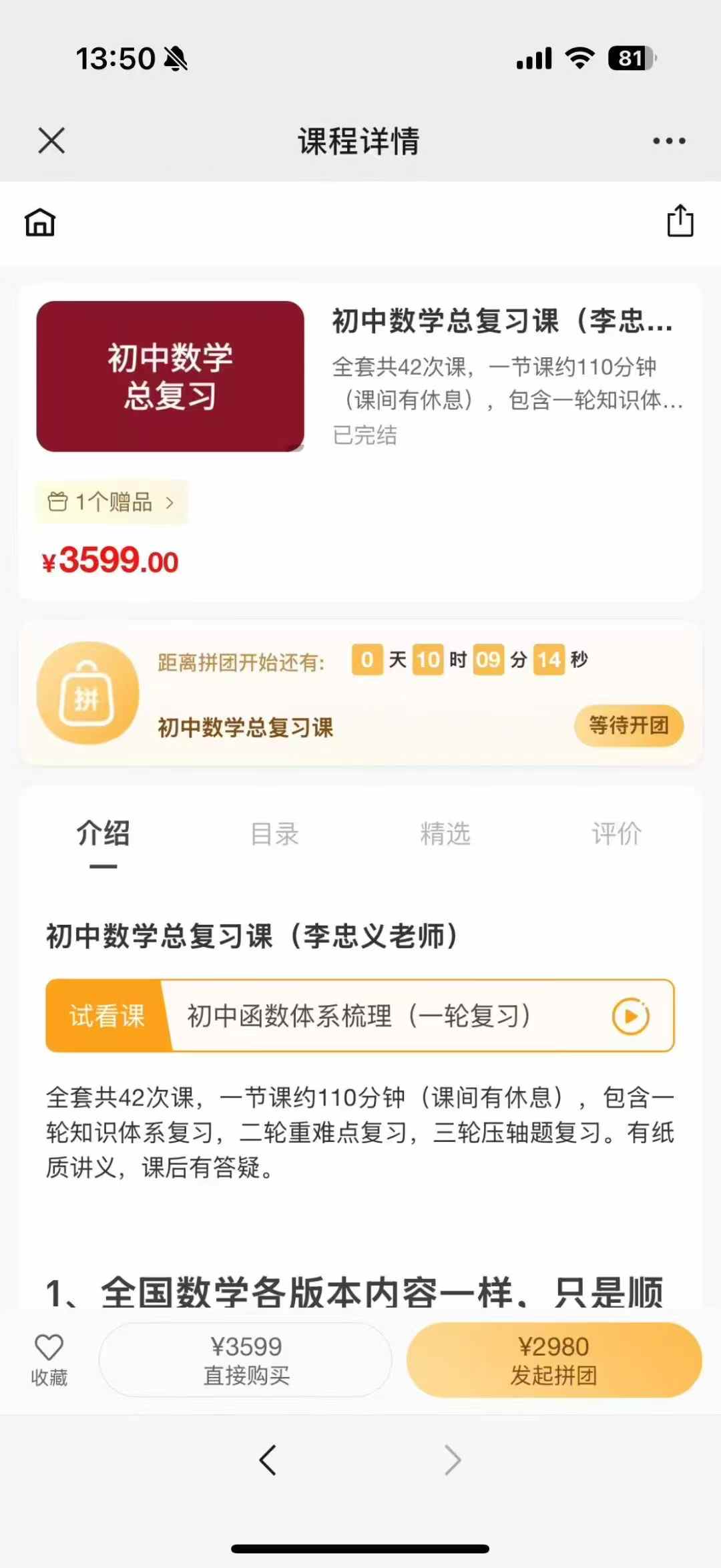The height and width of the screenshot is (1568, 721).
Task: Open the 精选 tab
Action: click(x=445, y=833)
